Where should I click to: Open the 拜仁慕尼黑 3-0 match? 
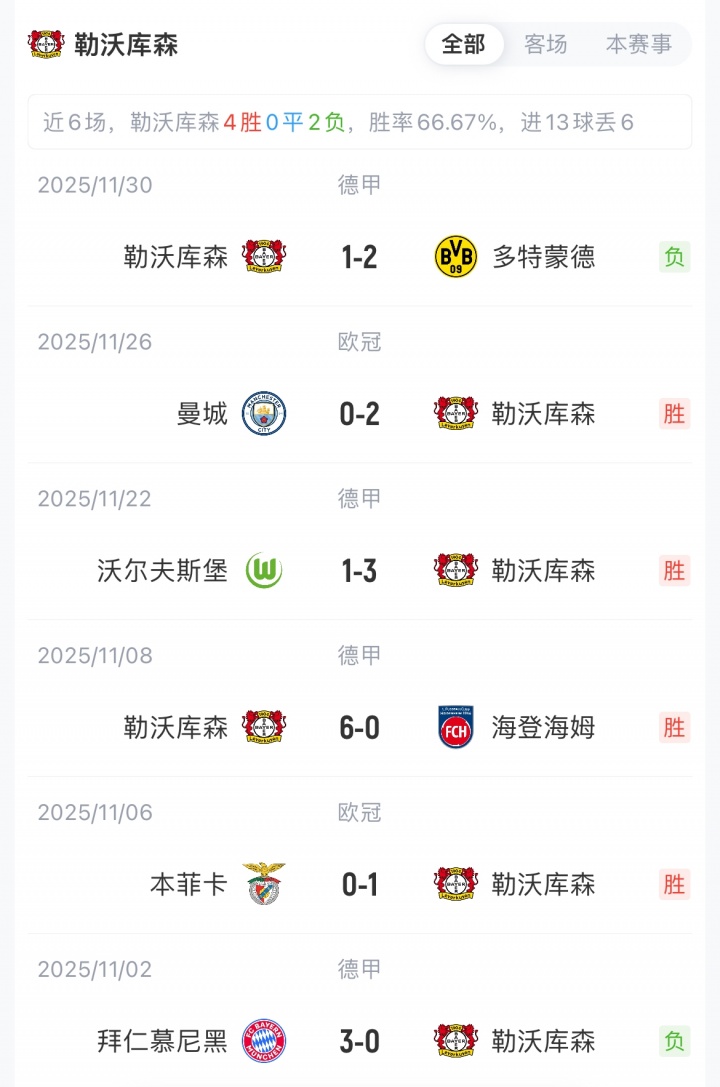[x=359, y=1041]
